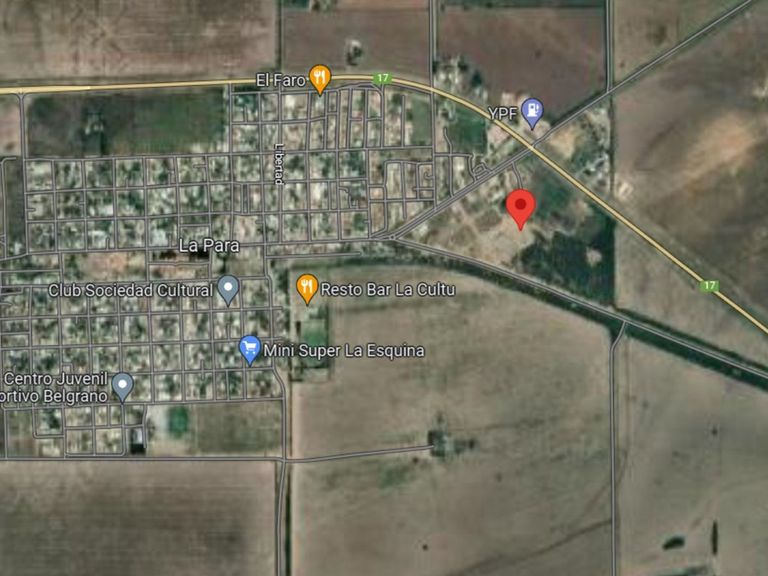The image size is (768, 576).
Task: Select the YPF gas station marker
Action: point(533,112)
